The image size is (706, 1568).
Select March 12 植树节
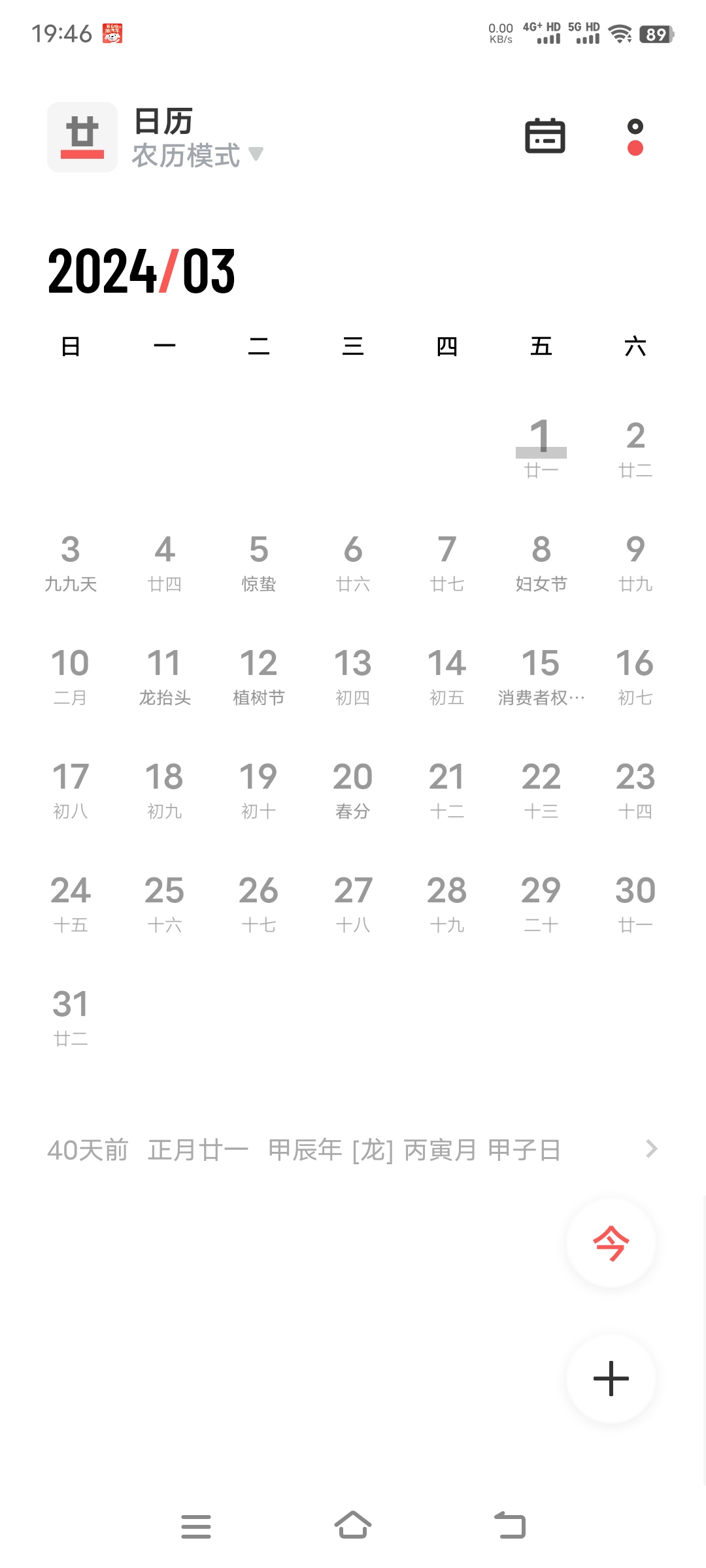259,676
